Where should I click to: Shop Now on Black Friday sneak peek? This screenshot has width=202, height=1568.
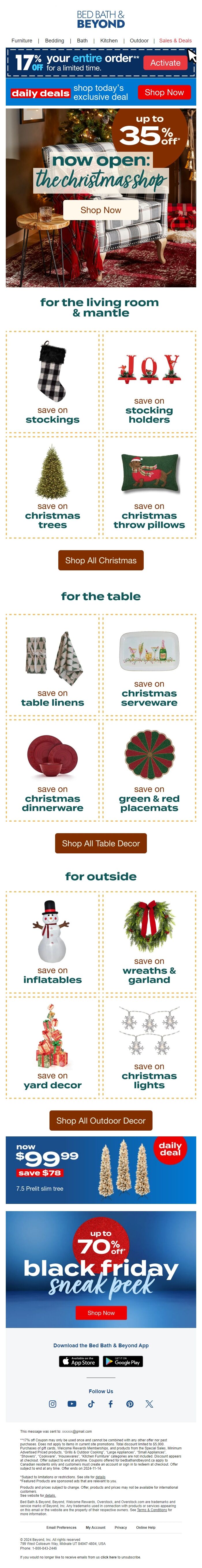pos(100,1313)
